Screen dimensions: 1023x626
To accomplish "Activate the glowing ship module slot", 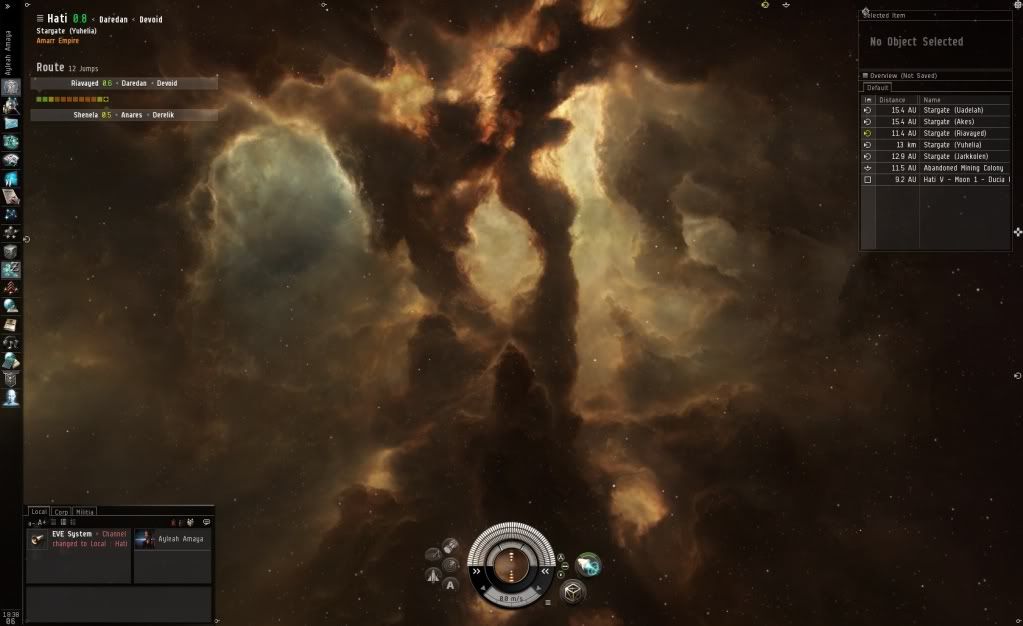I will click(588, 565).
